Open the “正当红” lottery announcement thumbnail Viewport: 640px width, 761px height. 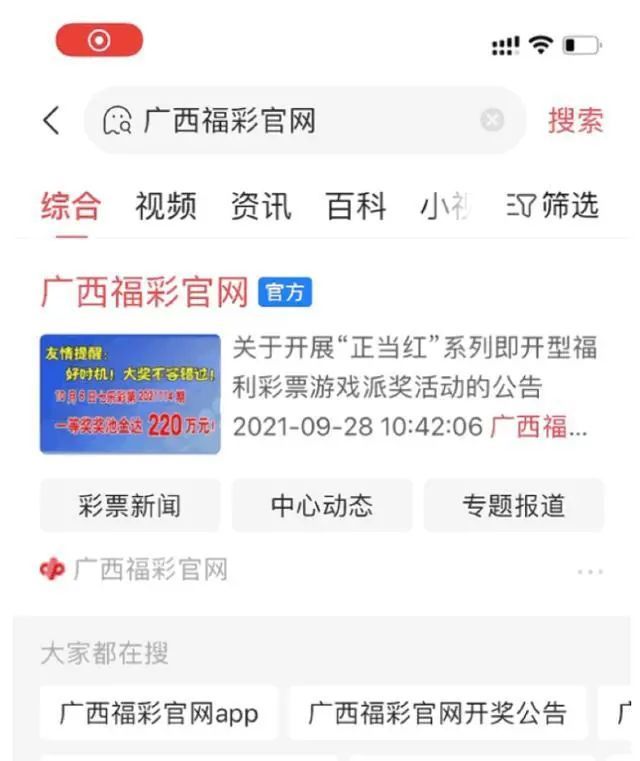(130, 394)
